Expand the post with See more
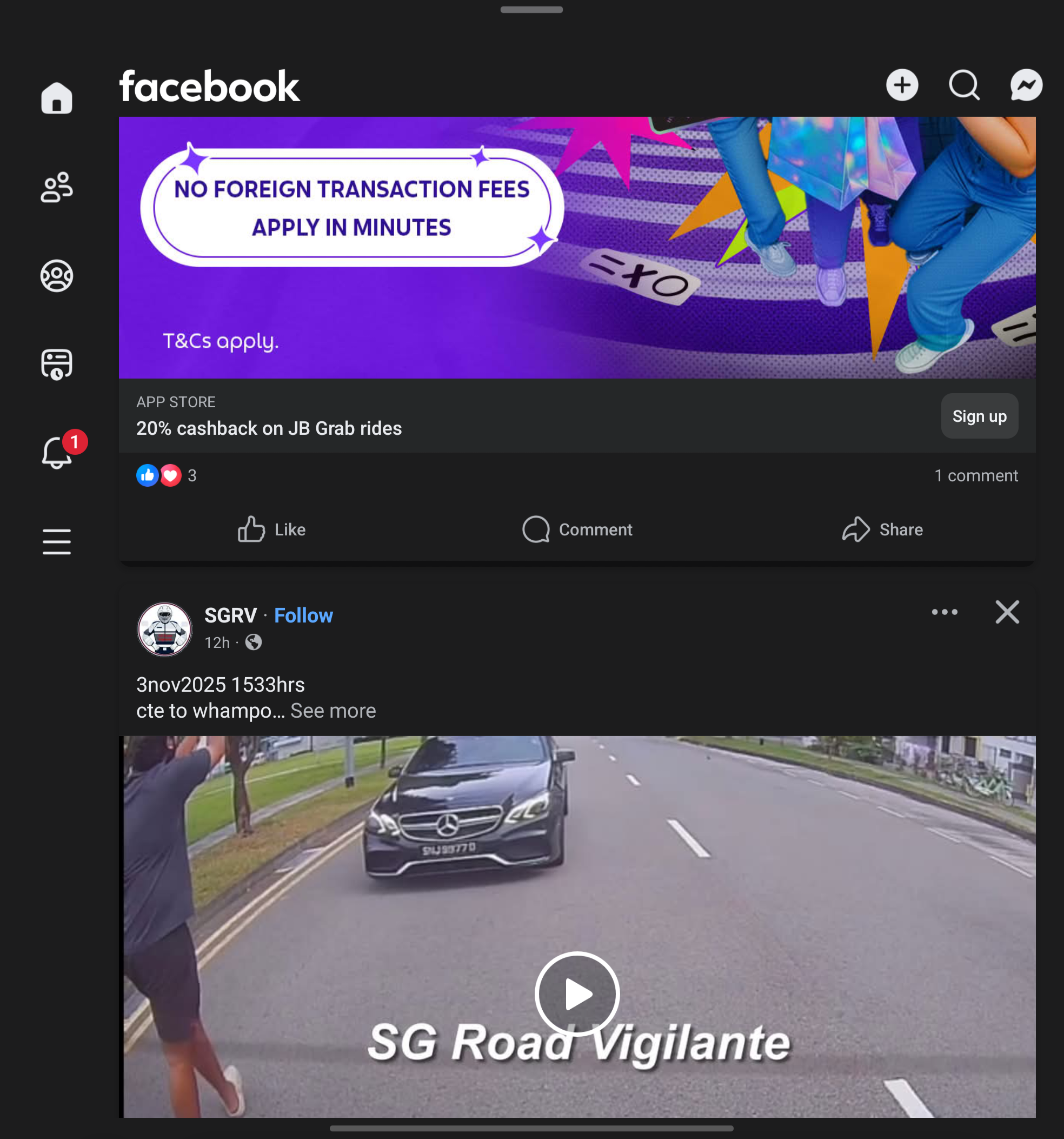 point(333,711)
